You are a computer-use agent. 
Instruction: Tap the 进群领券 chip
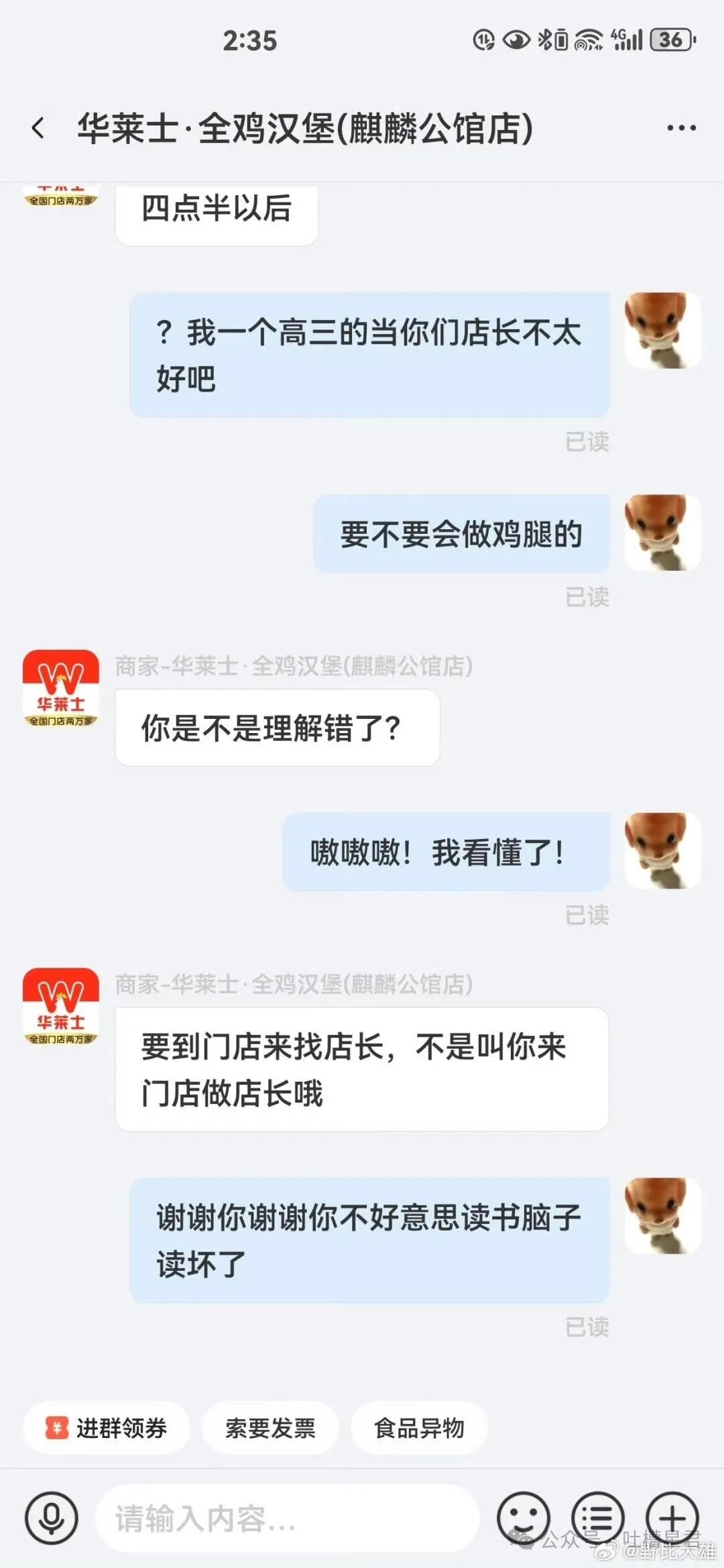click(x=107, y=1428)
